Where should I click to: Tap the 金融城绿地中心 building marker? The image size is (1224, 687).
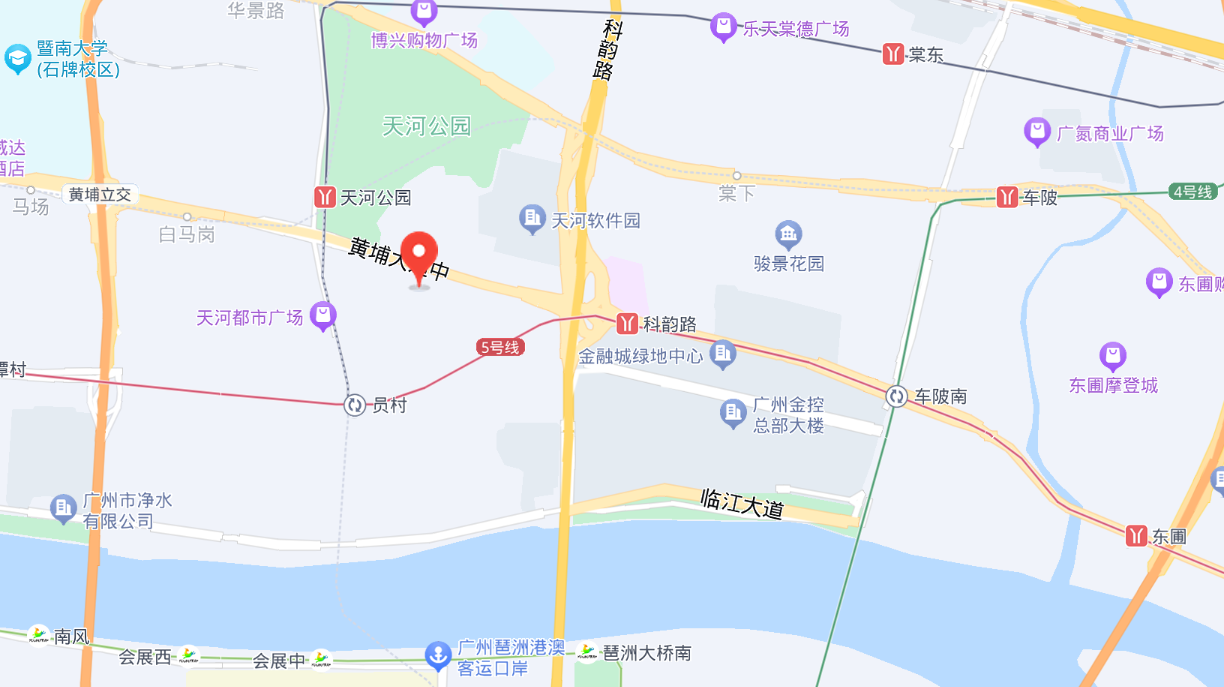(x=723, y=353)
